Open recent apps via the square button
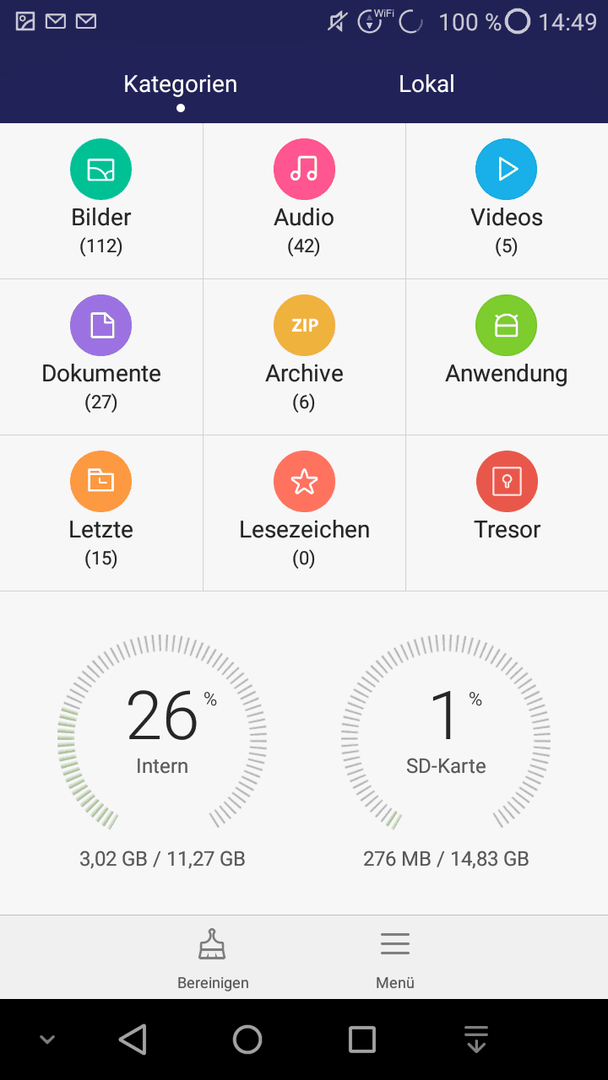Screen dimensions: 608x1080 click(x=362, y=1039)
